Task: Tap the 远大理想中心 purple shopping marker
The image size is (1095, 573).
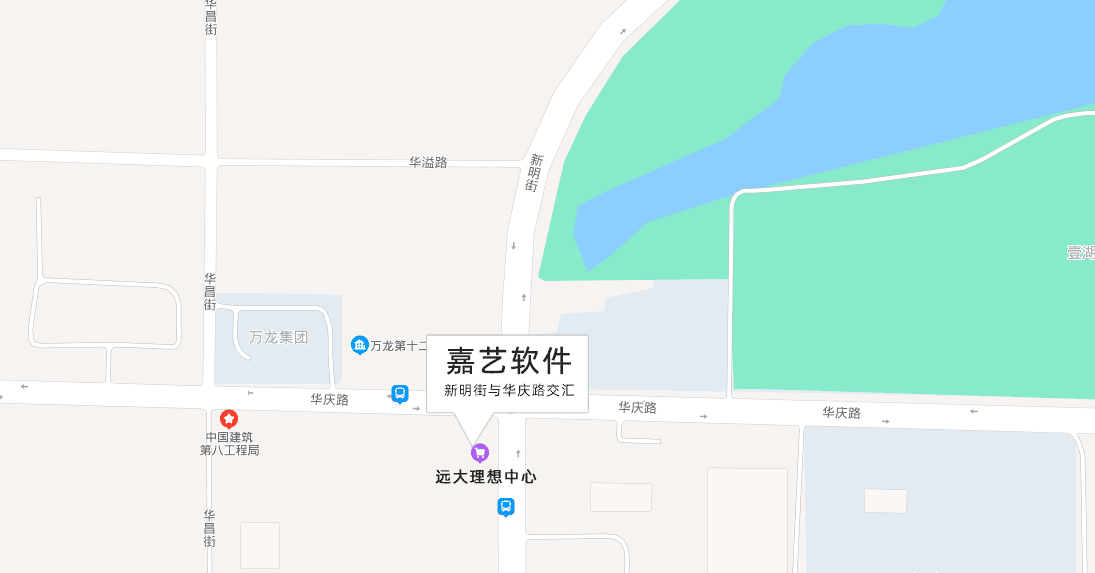Action: (480, 452)
